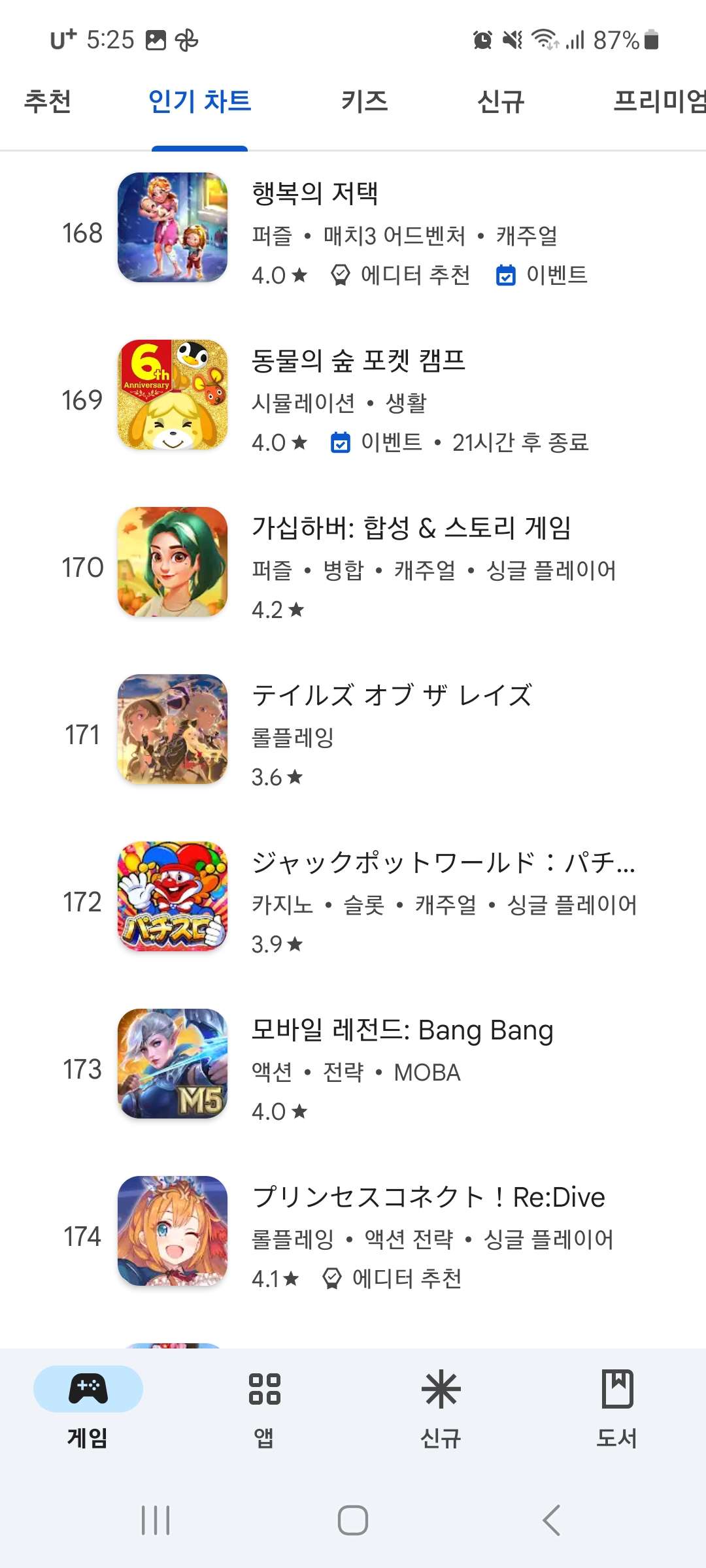Viewport: 706px width, 1568px height.
Task: Switch to the top 신규 tab
Action: (x=501, y=102)
